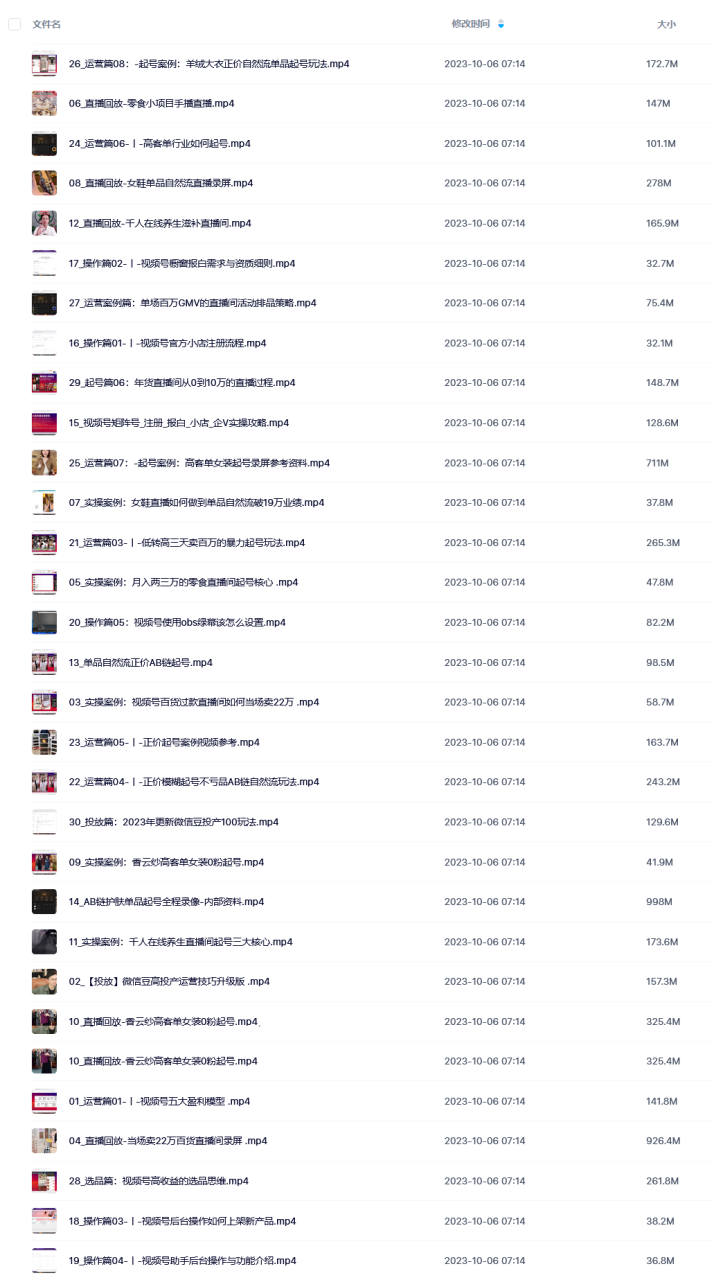The height and width of the screenshot is (1280, 714).
Task: Open 16_操作篇01 视频号官方小店注册流程
Action: point(167,343)
